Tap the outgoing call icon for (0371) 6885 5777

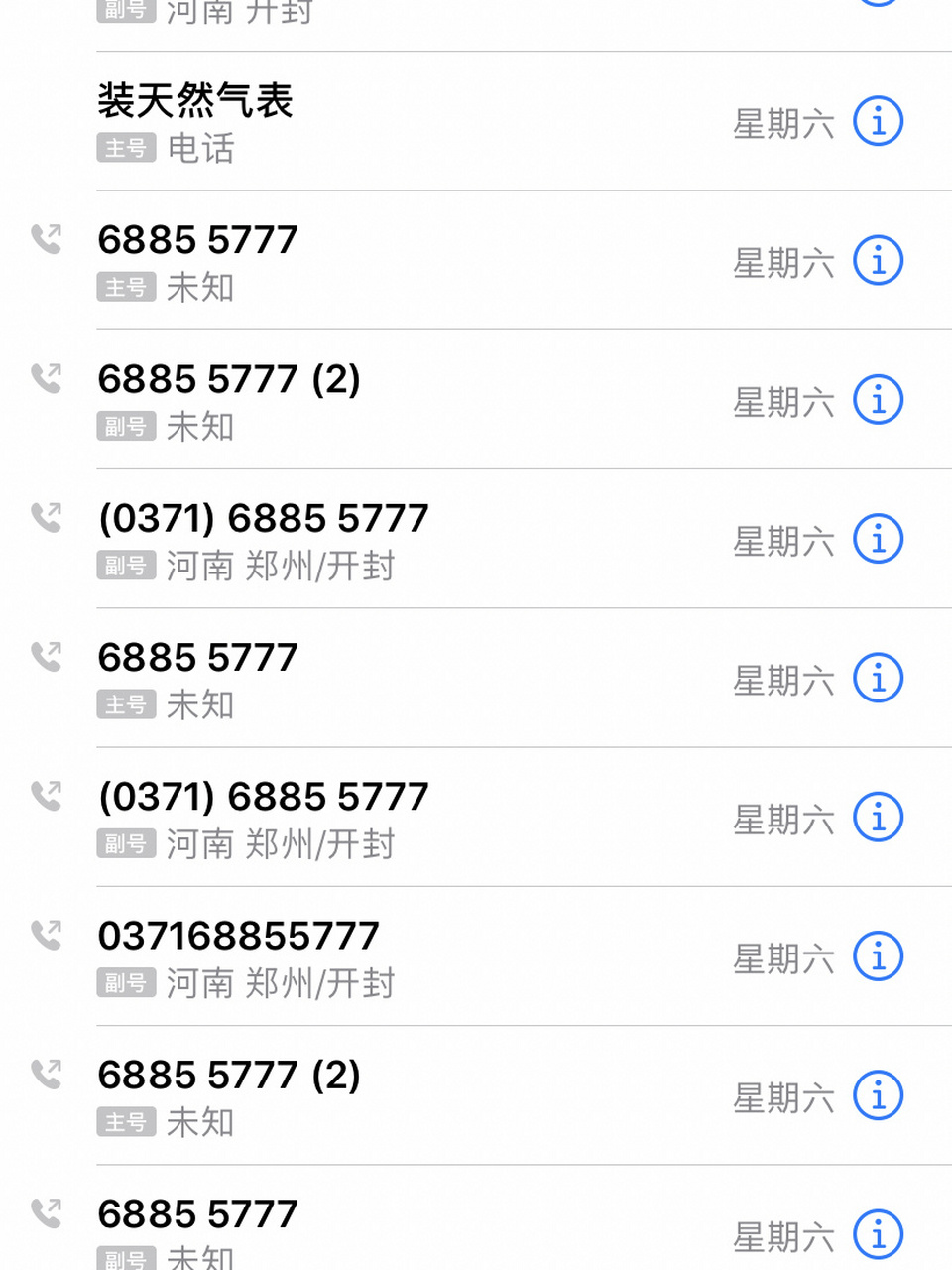pos(44,519)
